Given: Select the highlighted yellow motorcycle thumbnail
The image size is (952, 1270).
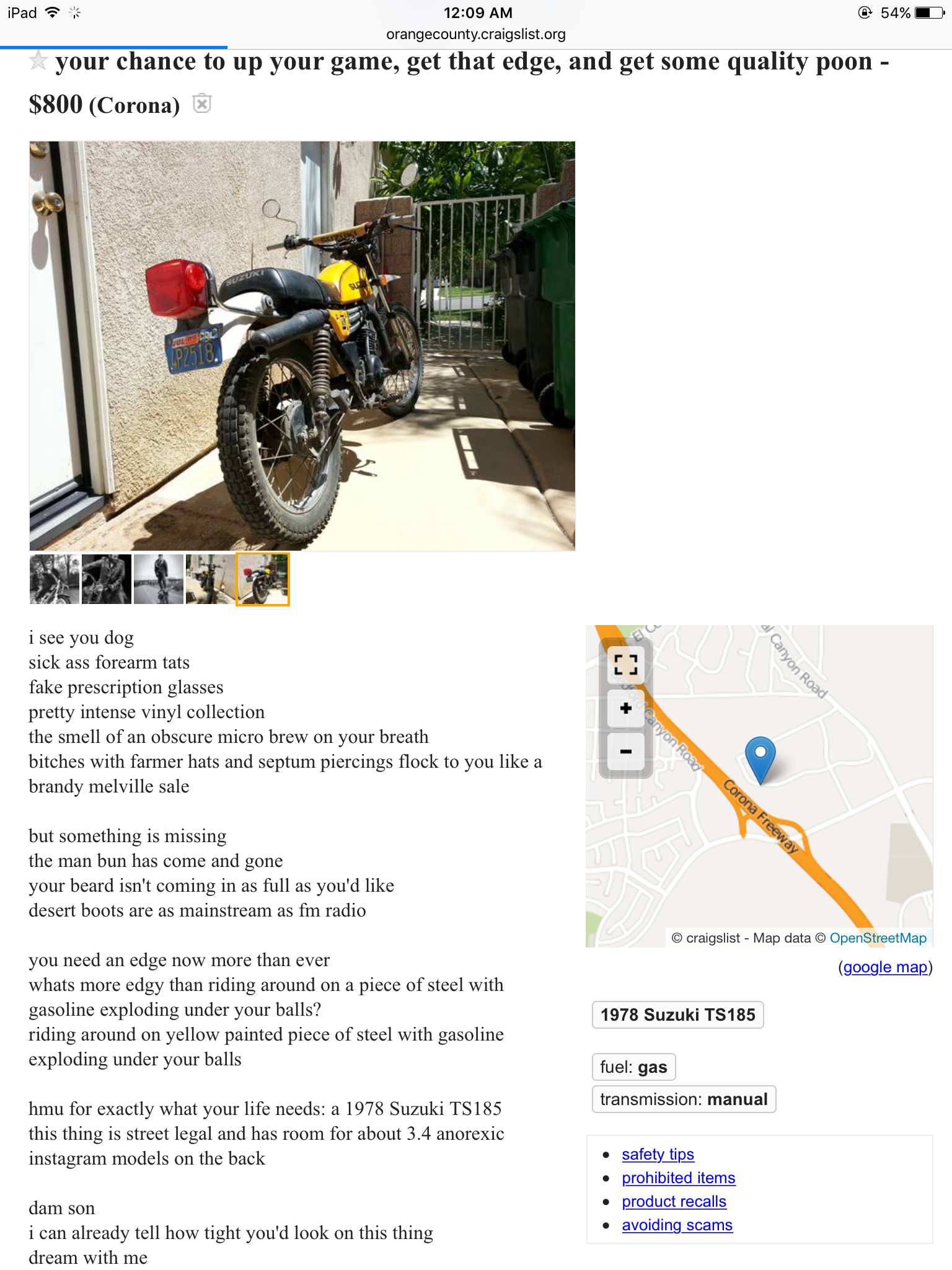Looking at the screenshot, I should pyautogui.click(x=262, y=579).
